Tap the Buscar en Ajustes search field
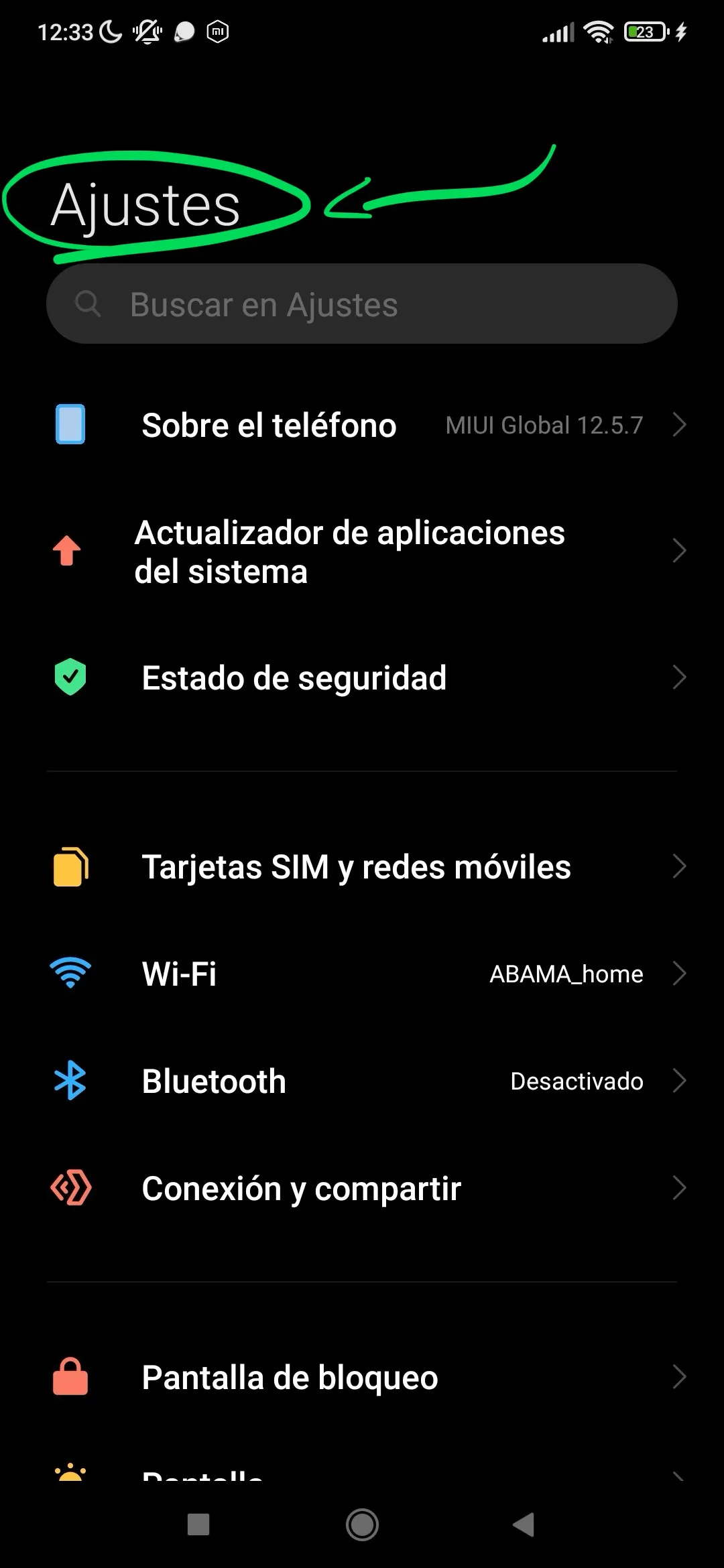The image size is (724, 1568). click(362, 304)
